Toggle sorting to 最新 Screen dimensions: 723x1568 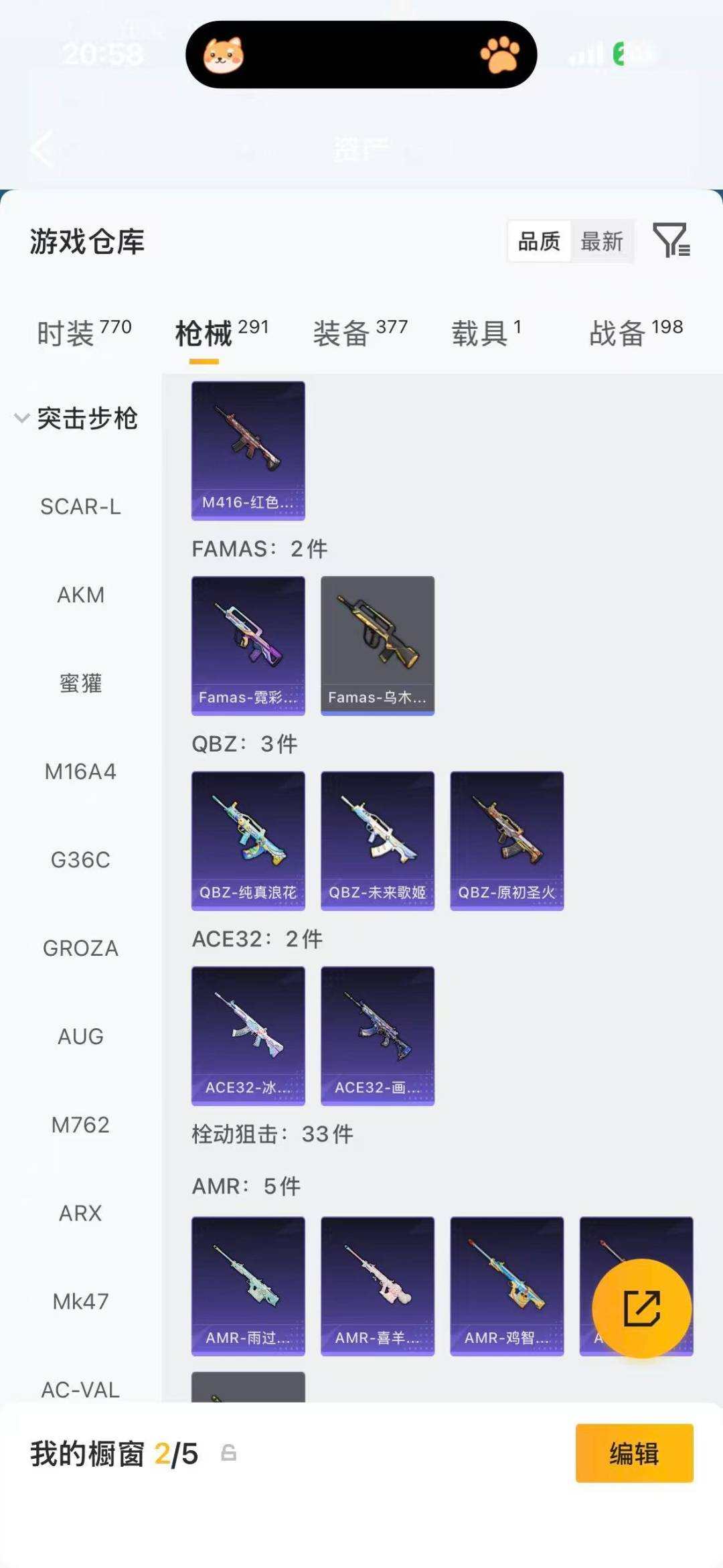tap(601, 242)
